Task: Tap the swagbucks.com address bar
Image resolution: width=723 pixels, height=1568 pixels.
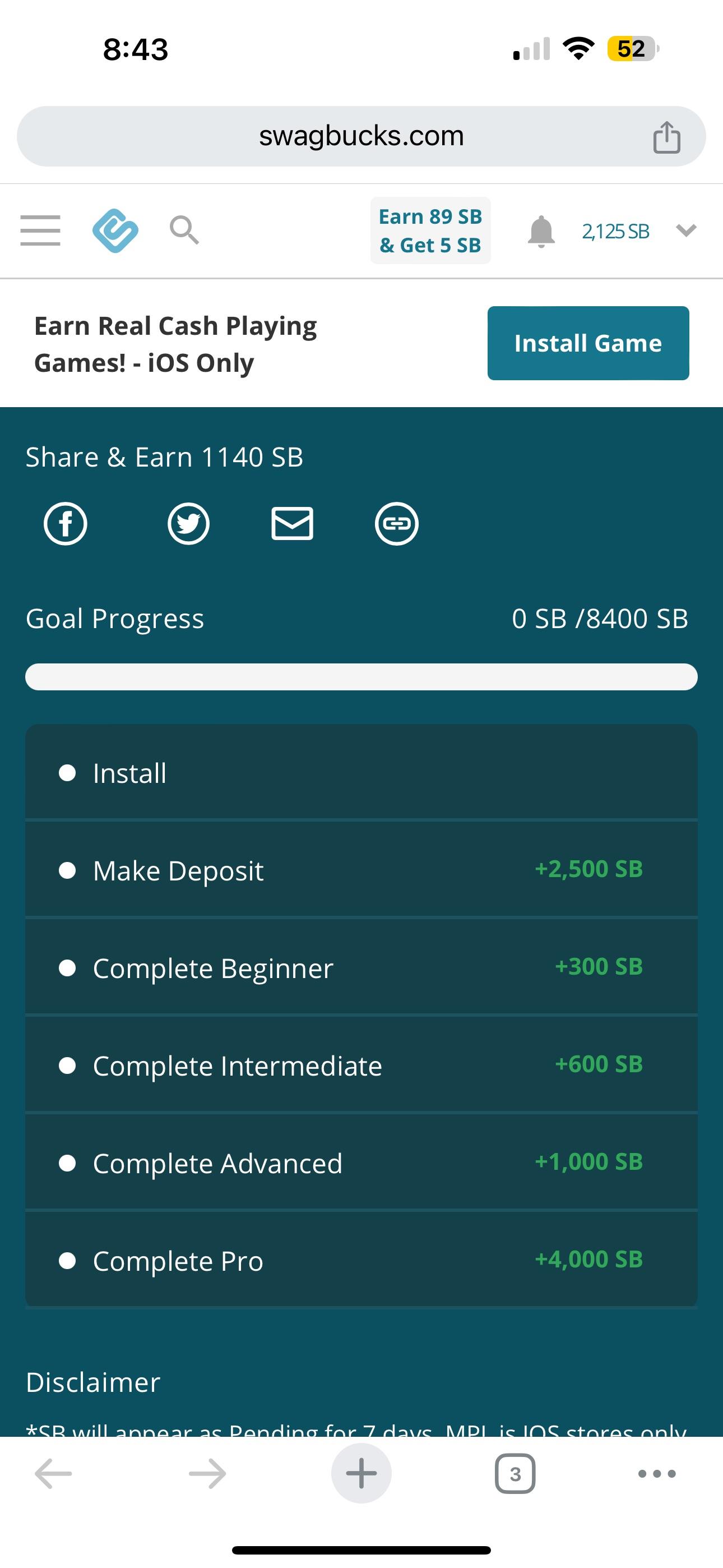Action: 361,135
